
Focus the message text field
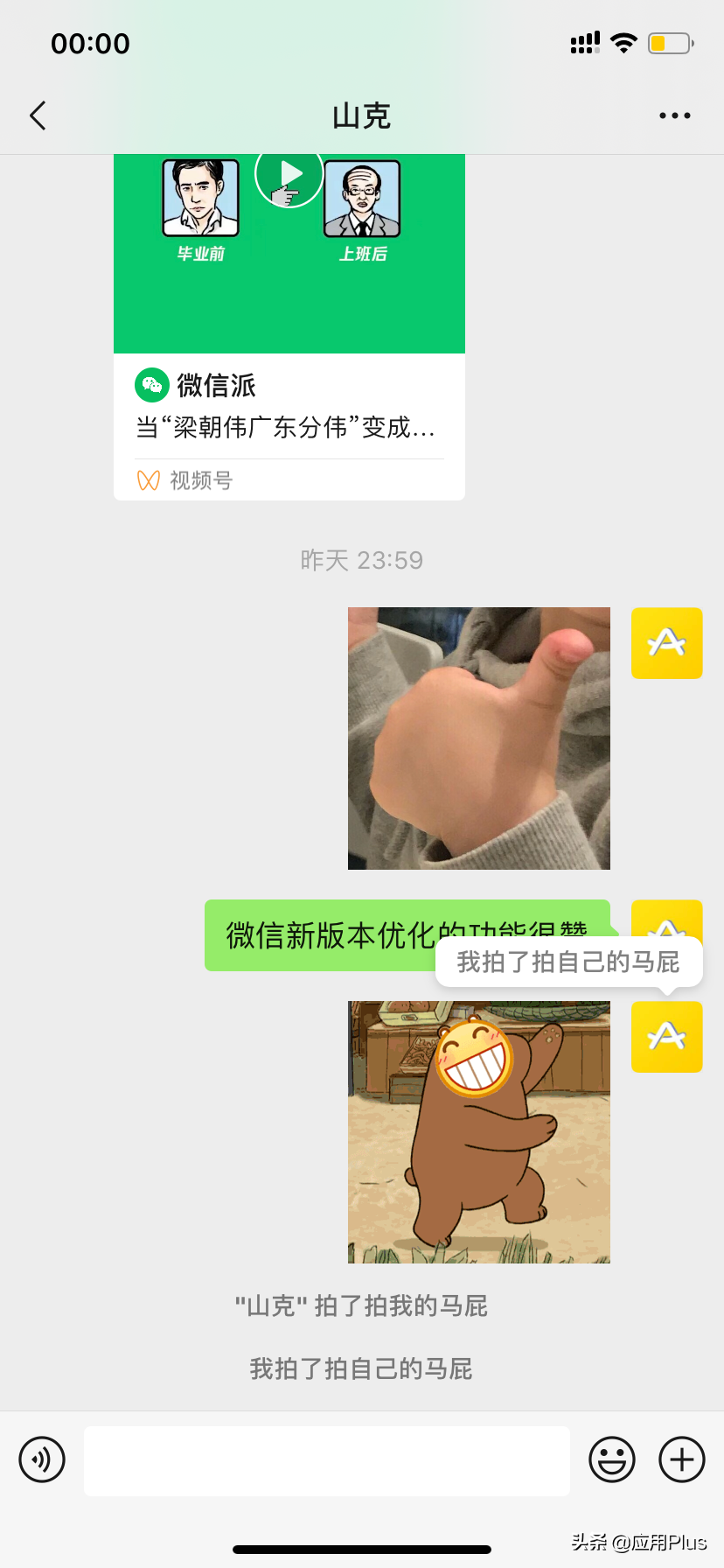(x=326, y=1460)
